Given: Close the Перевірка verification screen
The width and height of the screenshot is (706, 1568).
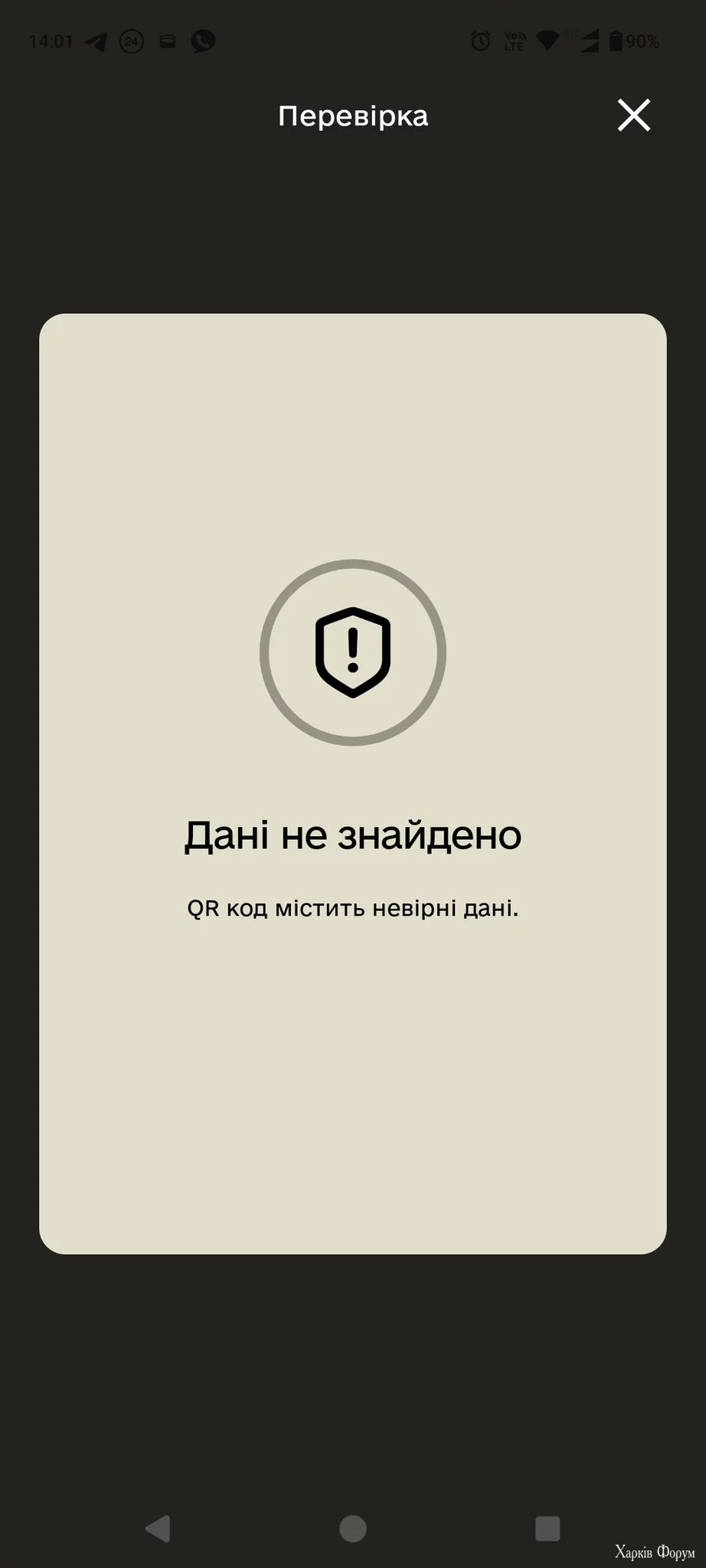Looking at the screenshot, I should click(x=633, y=116).
